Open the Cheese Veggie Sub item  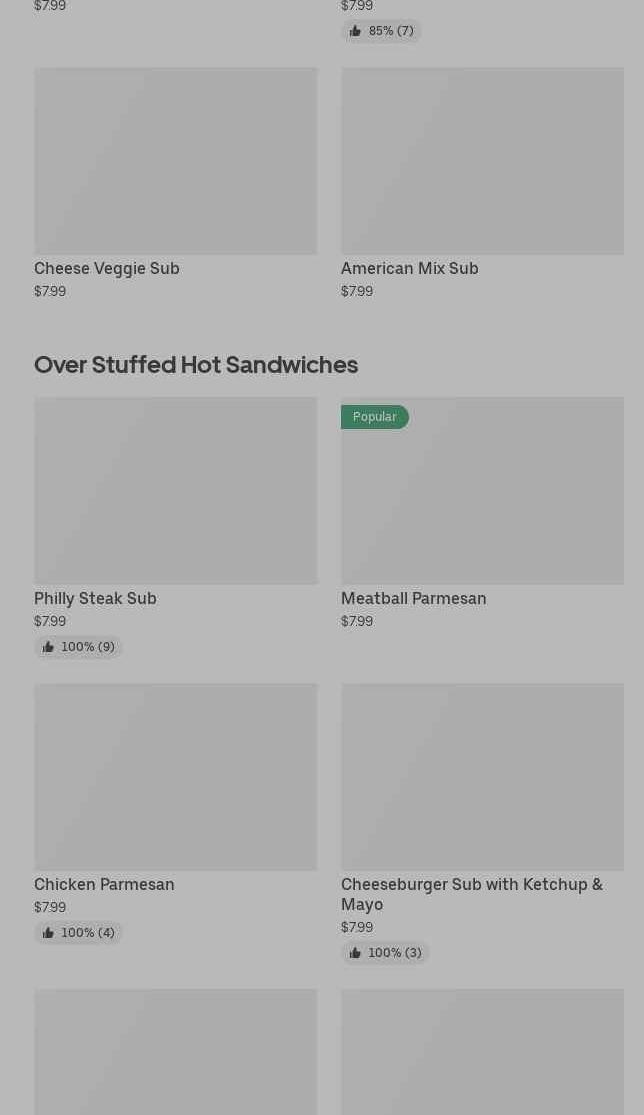point(176,183)
